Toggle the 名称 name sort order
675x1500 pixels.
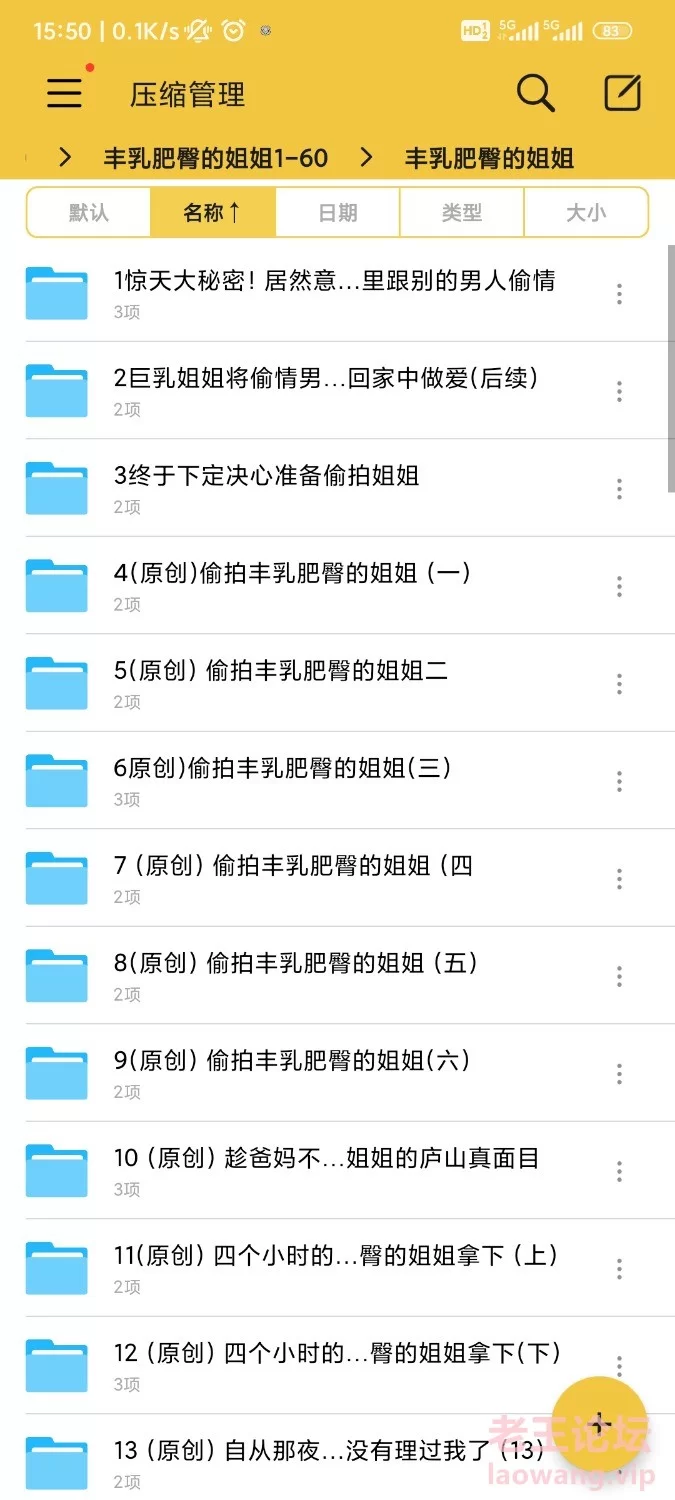[212, 212]
